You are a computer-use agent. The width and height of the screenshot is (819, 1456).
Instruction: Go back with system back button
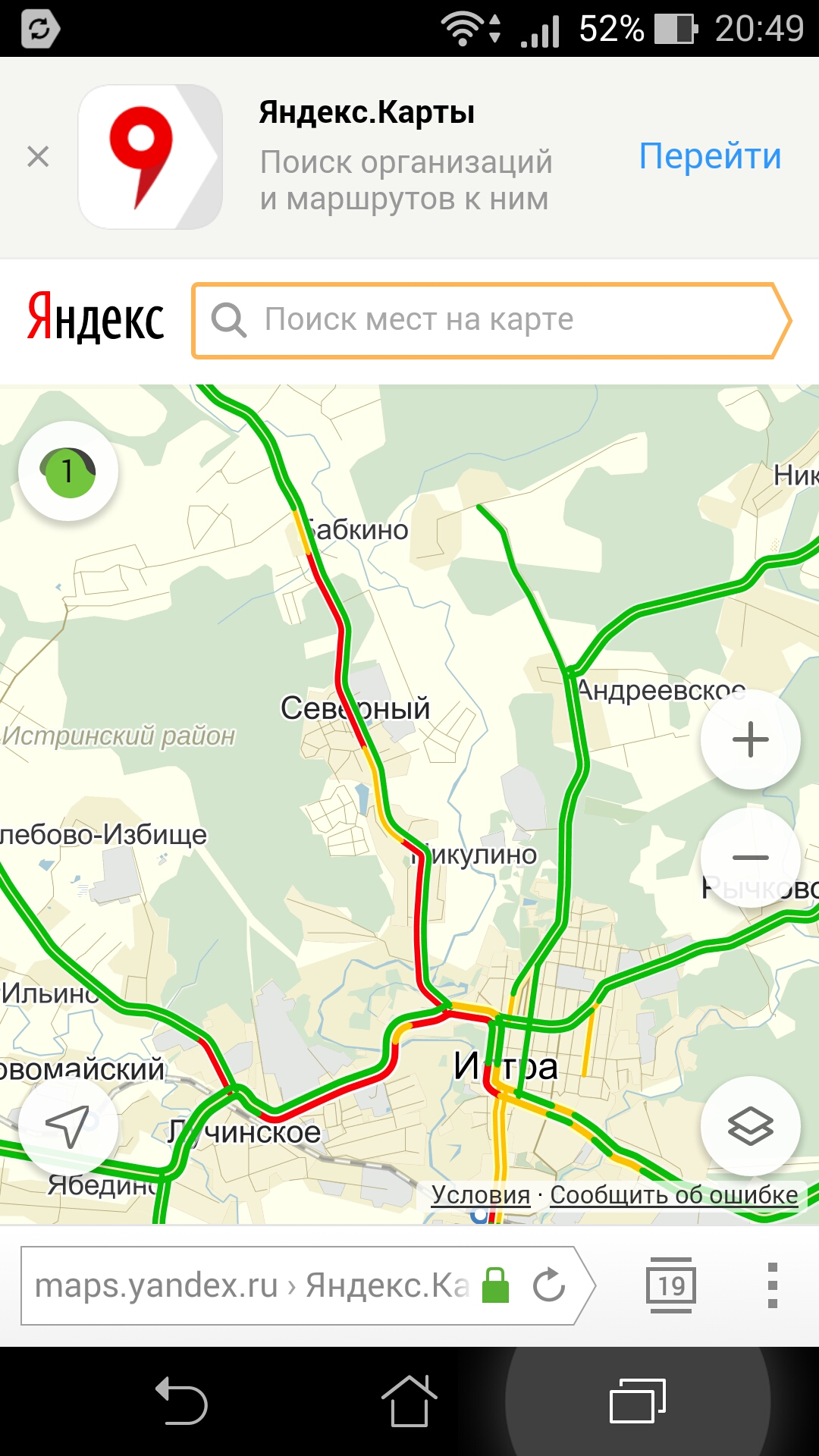coord(182,1401)
